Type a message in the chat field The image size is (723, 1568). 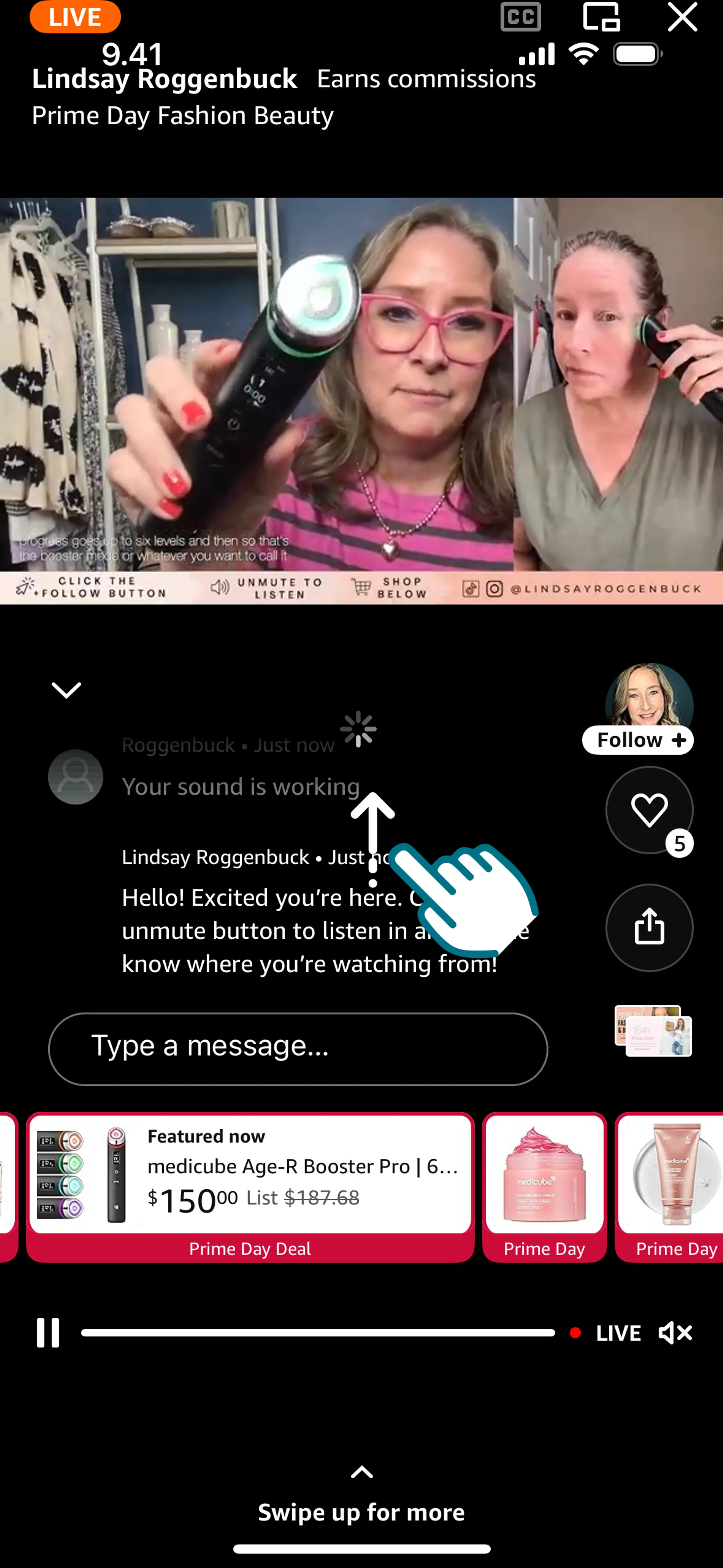[x=298, y=1049]
